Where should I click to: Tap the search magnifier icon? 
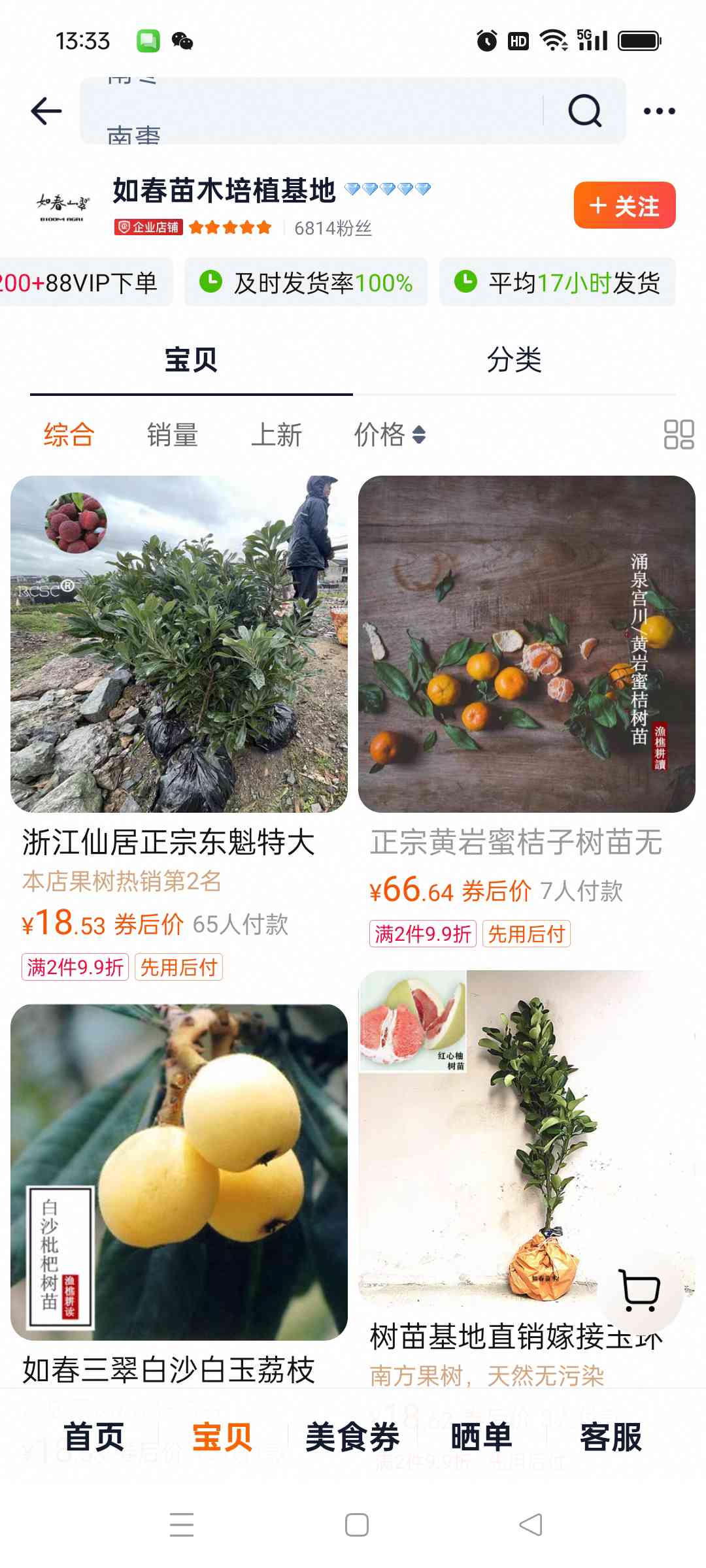click(584, 110)
